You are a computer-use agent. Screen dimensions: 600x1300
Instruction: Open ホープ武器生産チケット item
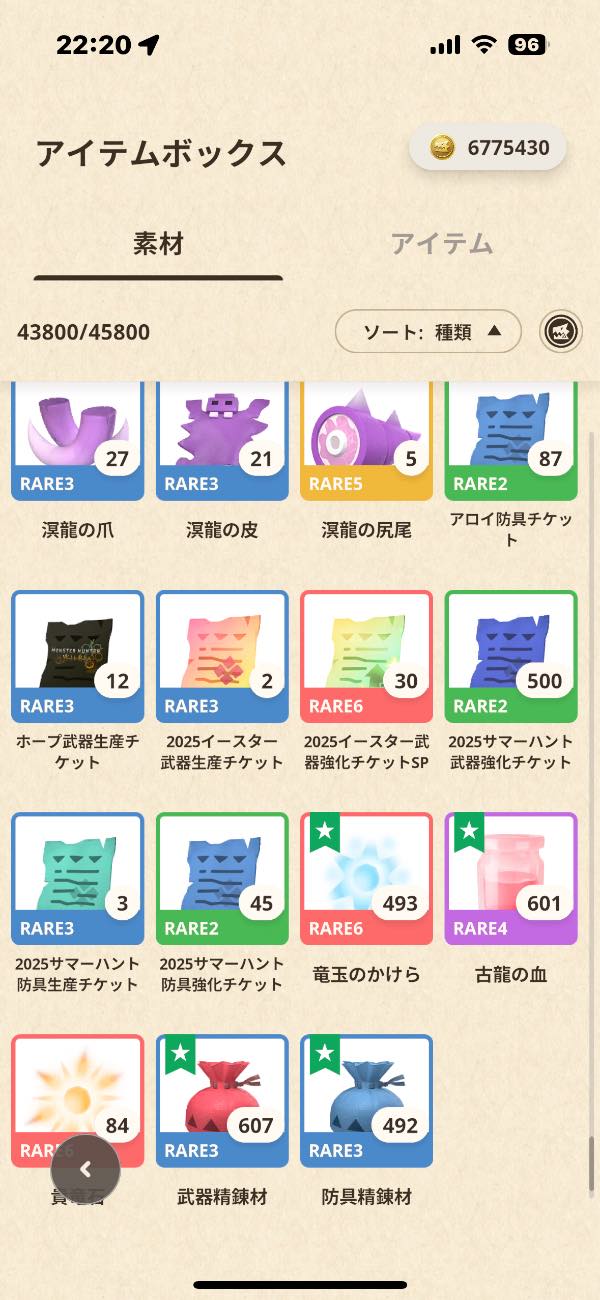tap(78, 656)
